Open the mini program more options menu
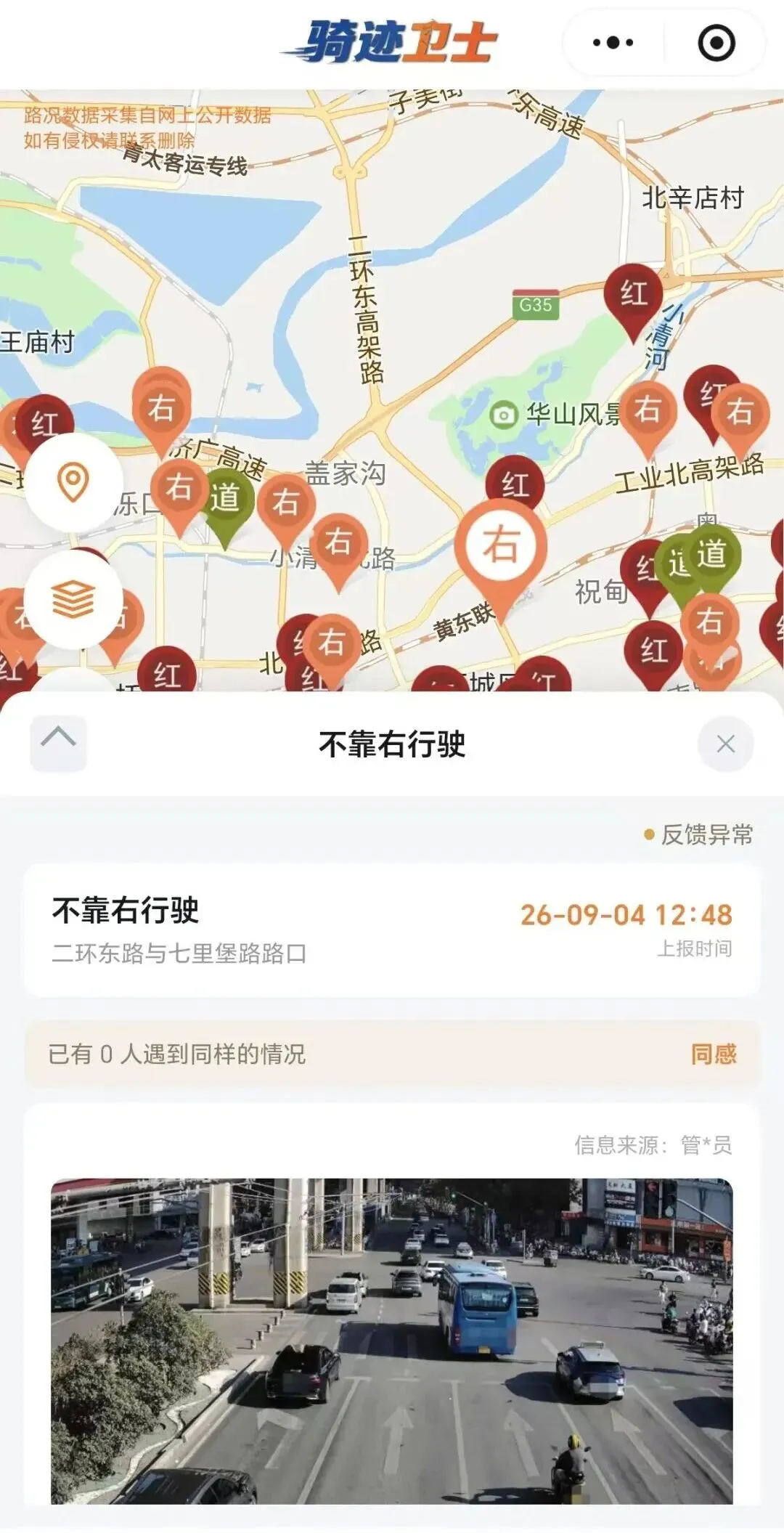Screen dimensions: 784x1533 pyautogui.click(x=613, y=43)
